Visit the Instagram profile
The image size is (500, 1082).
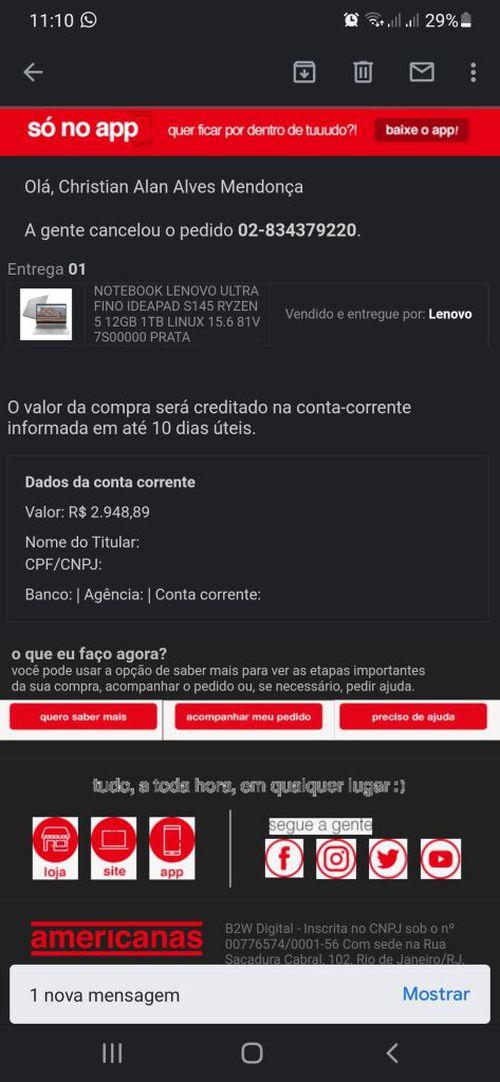[336, 858]
